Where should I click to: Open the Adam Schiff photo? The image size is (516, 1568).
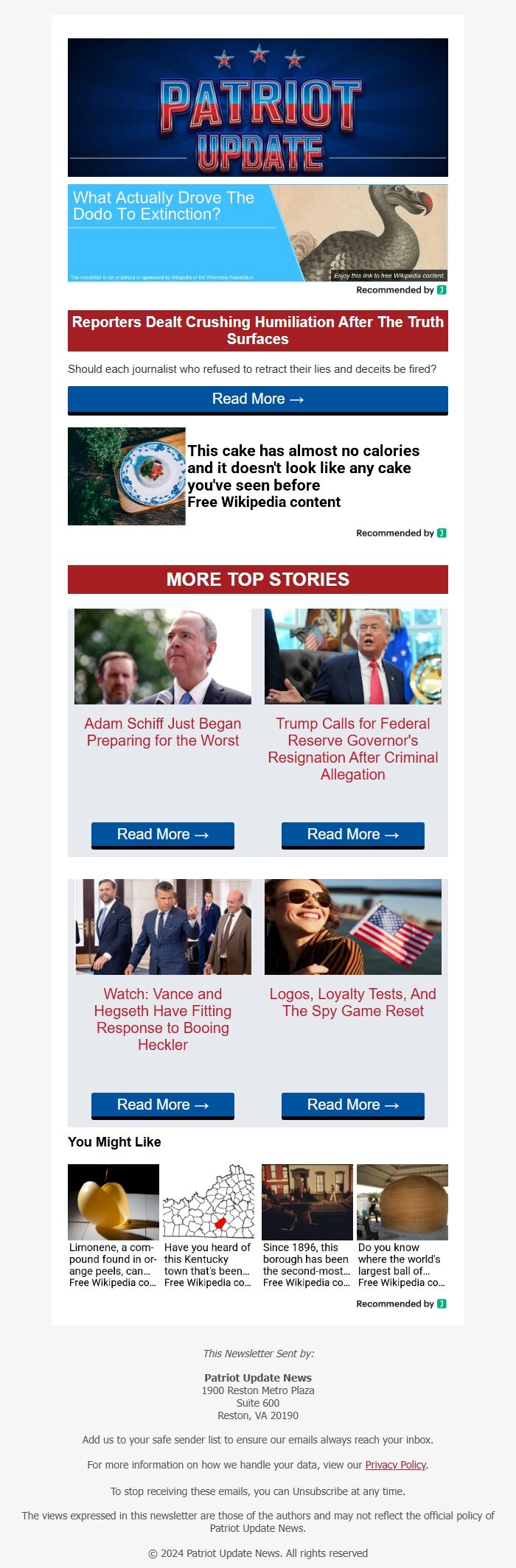[x=162, y=657]
